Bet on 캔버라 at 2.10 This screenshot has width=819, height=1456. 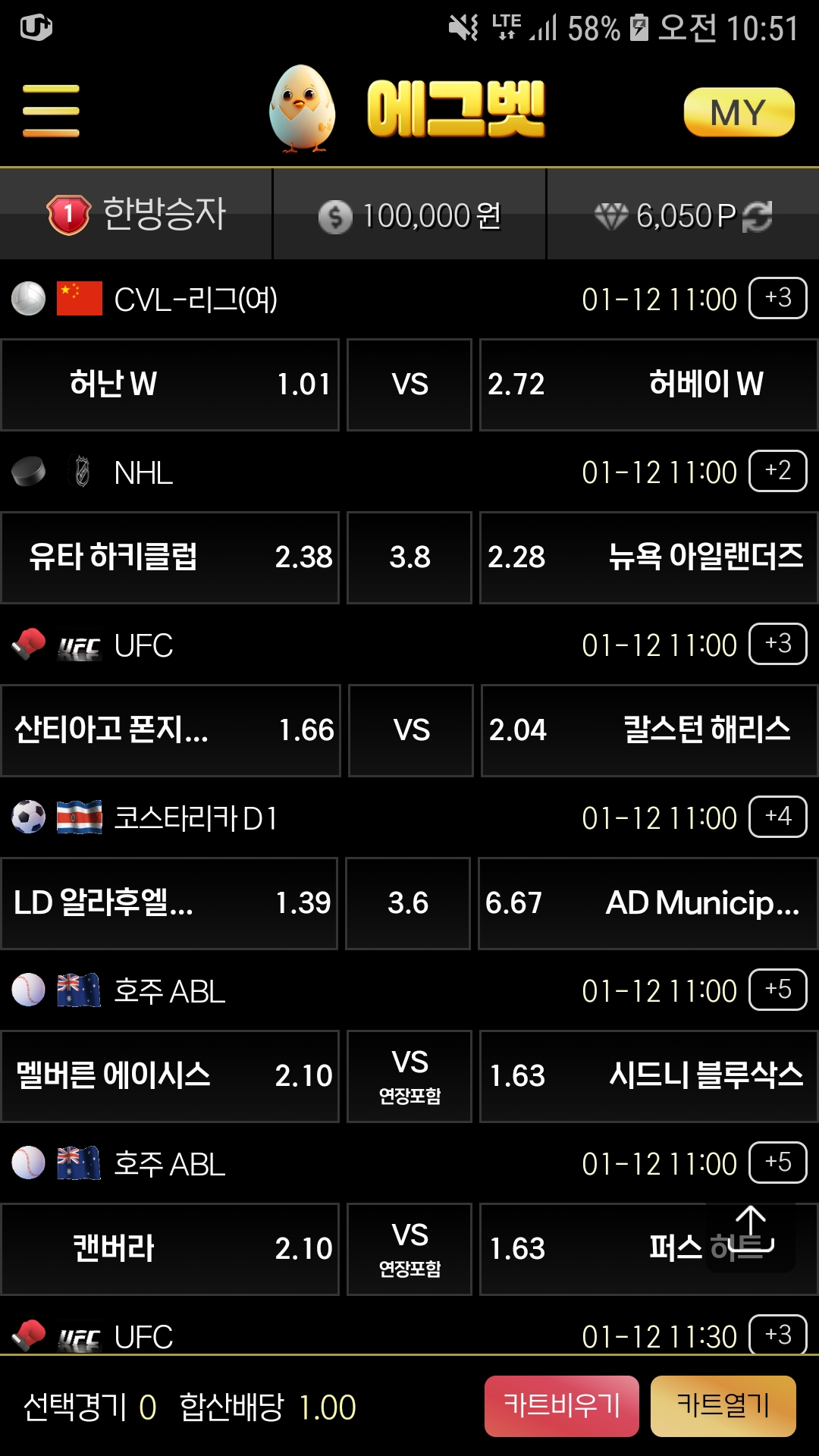coord(170,1249)
